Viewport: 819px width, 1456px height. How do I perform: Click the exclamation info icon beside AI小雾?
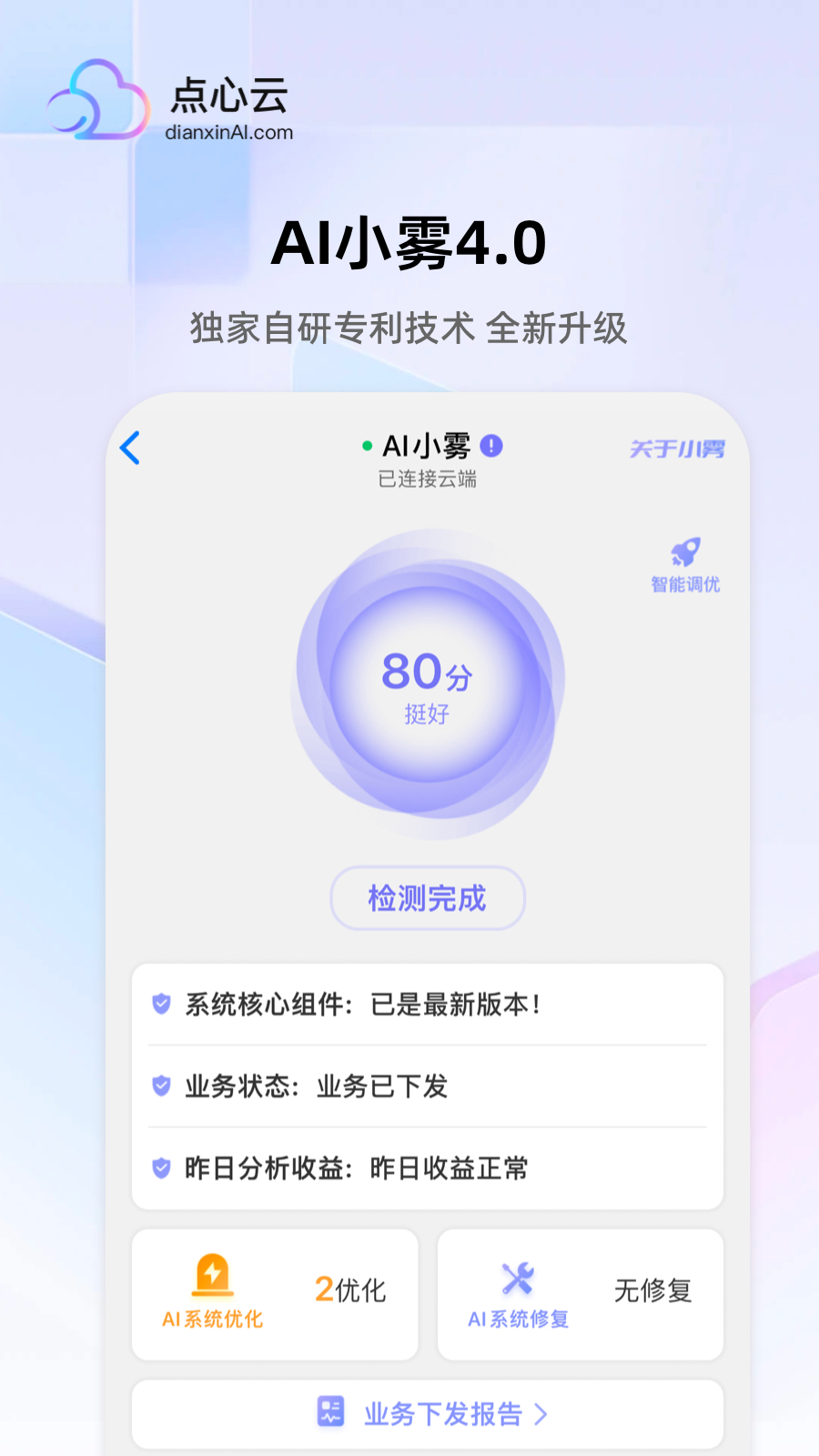[490, 446]
